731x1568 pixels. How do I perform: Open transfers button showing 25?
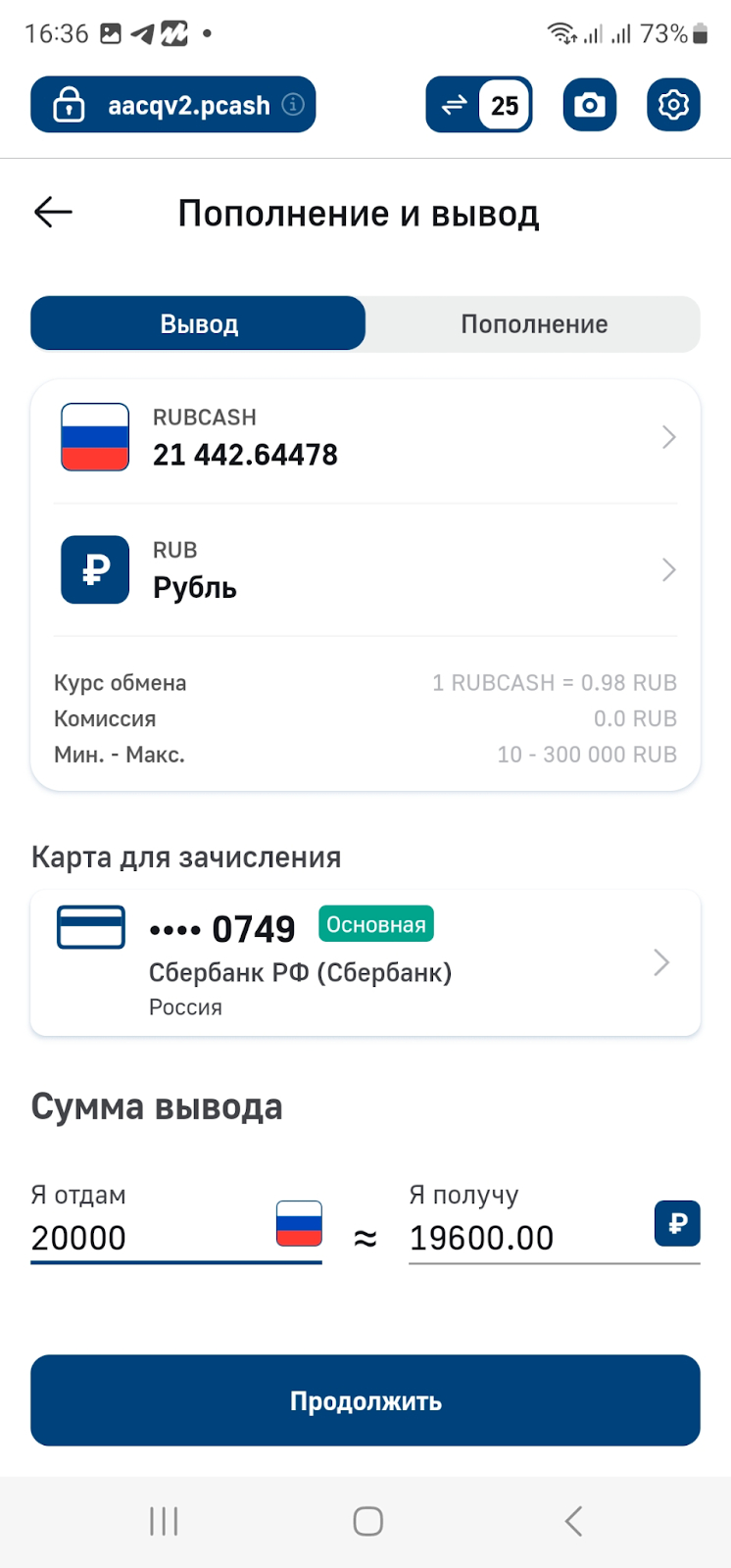[478, 105]
